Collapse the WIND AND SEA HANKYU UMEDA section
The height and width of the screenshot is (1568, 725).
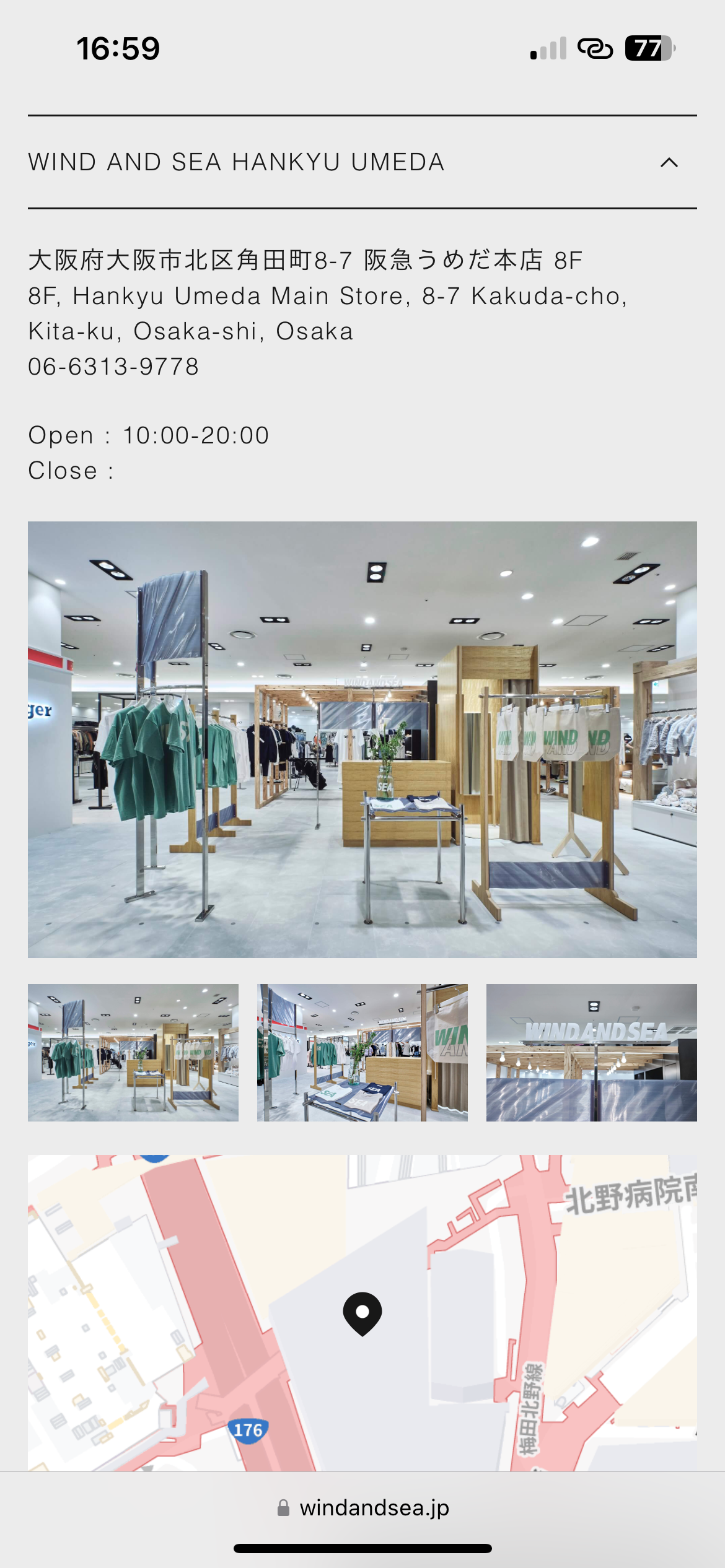(669, 162)
